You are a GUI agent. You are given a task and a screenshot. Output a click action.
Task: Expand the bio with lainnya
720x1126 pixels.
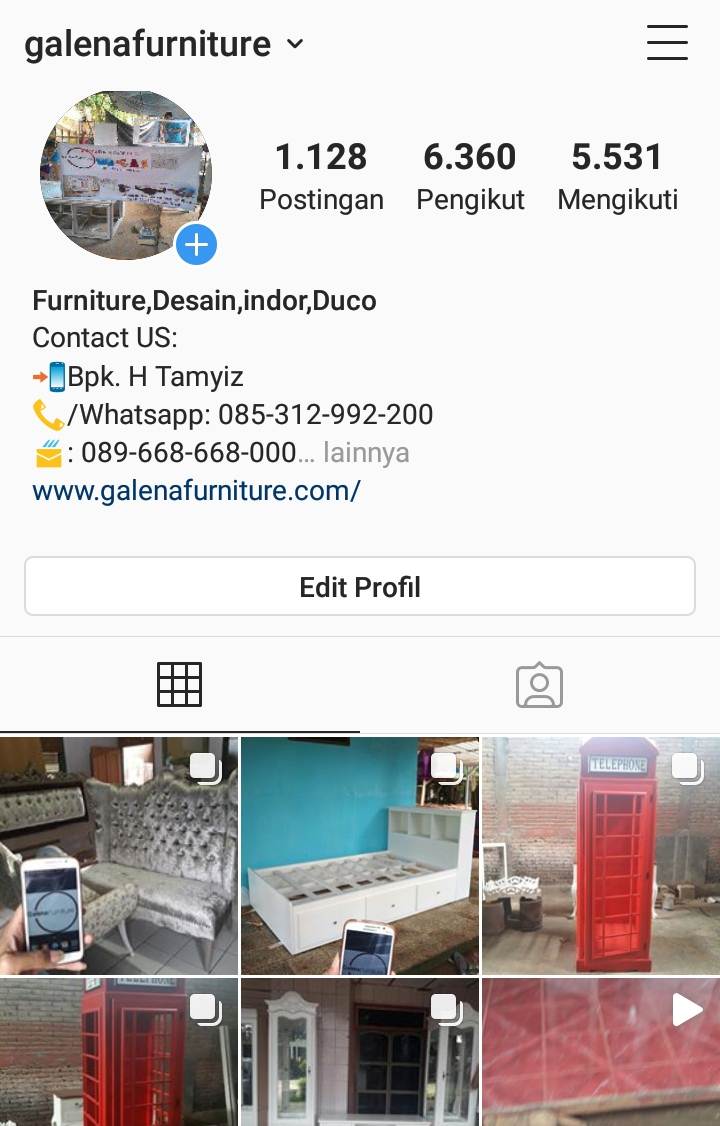click(366, 453)
